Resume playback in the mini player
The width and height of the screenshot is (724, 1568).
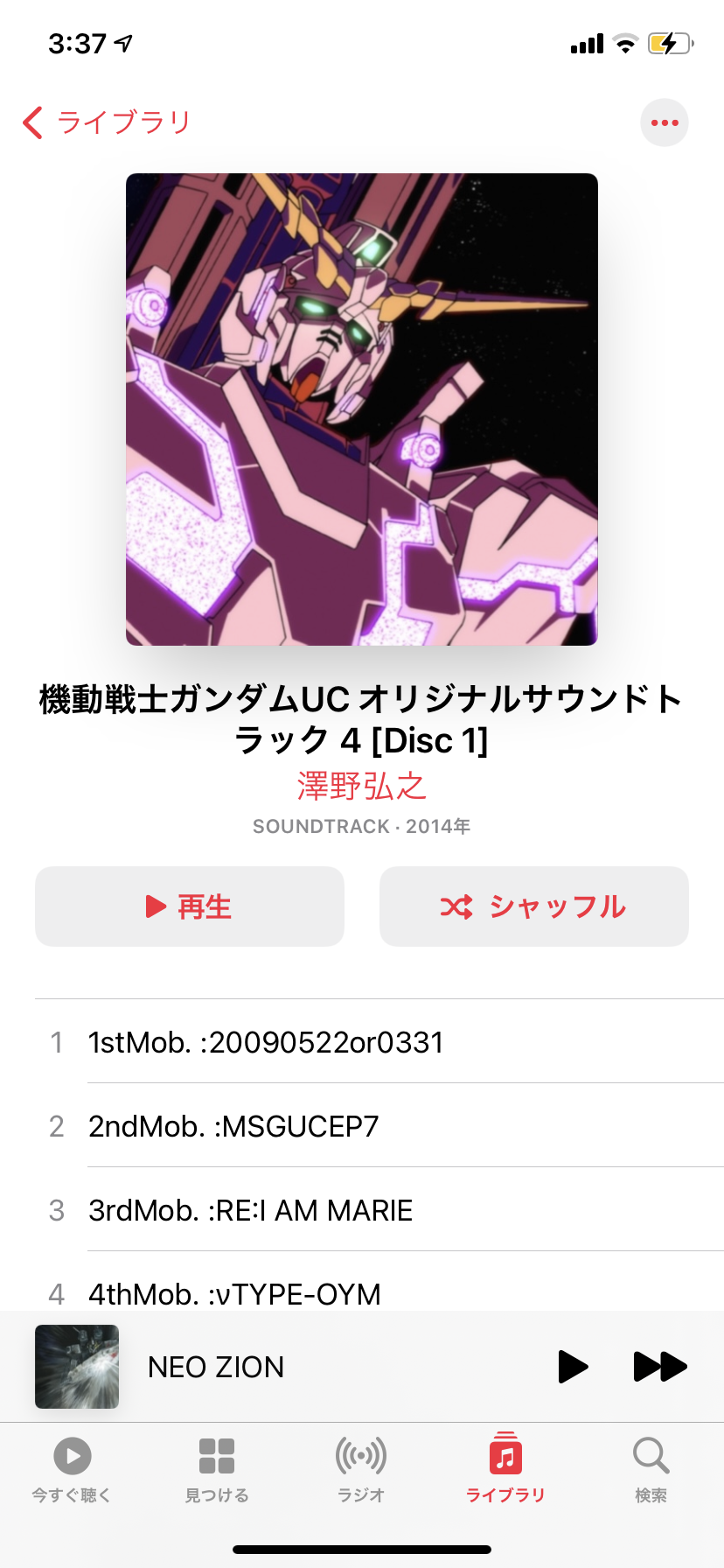[x=573, y=1367]
